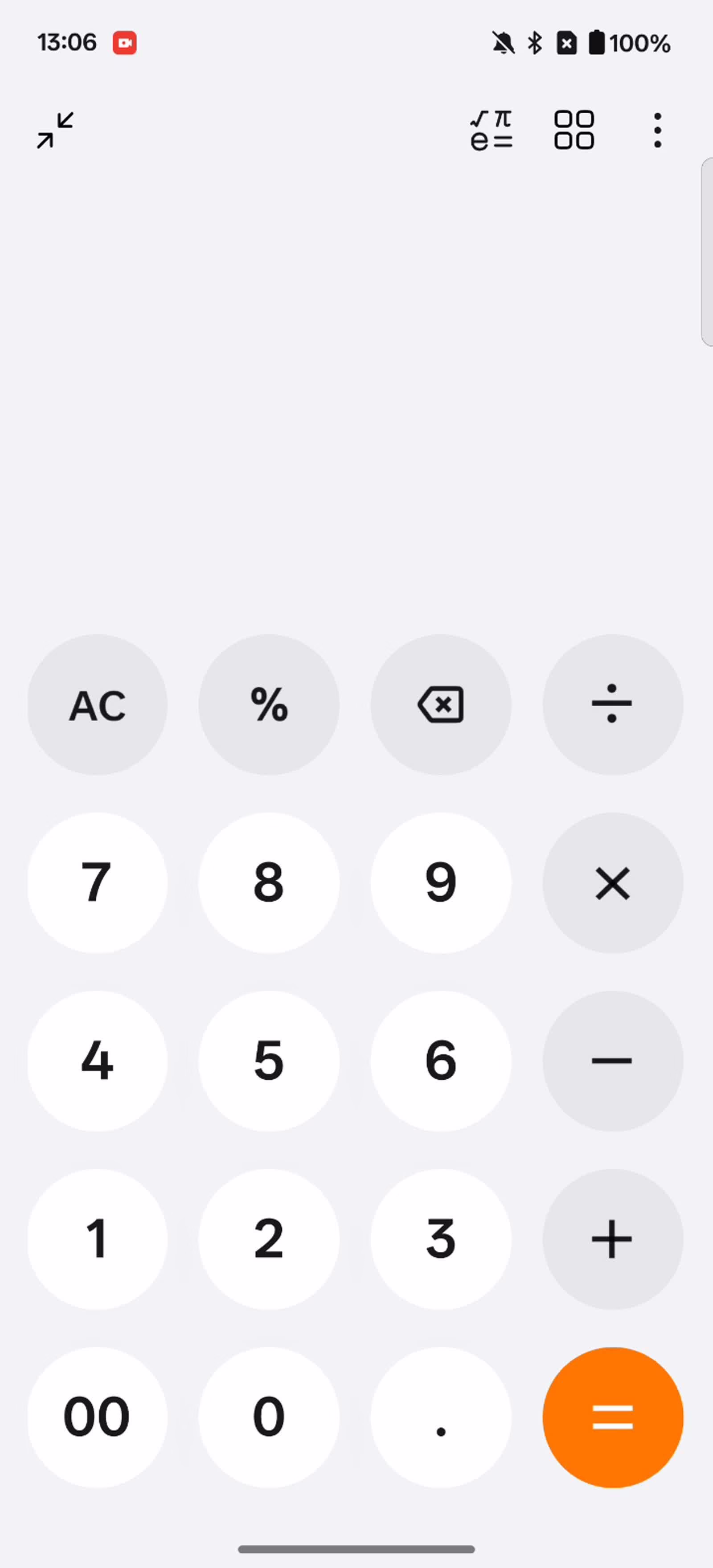The image size is (713, 1568).
Task: Open the four-squares converter tools
Action: [x=574, y=130]
